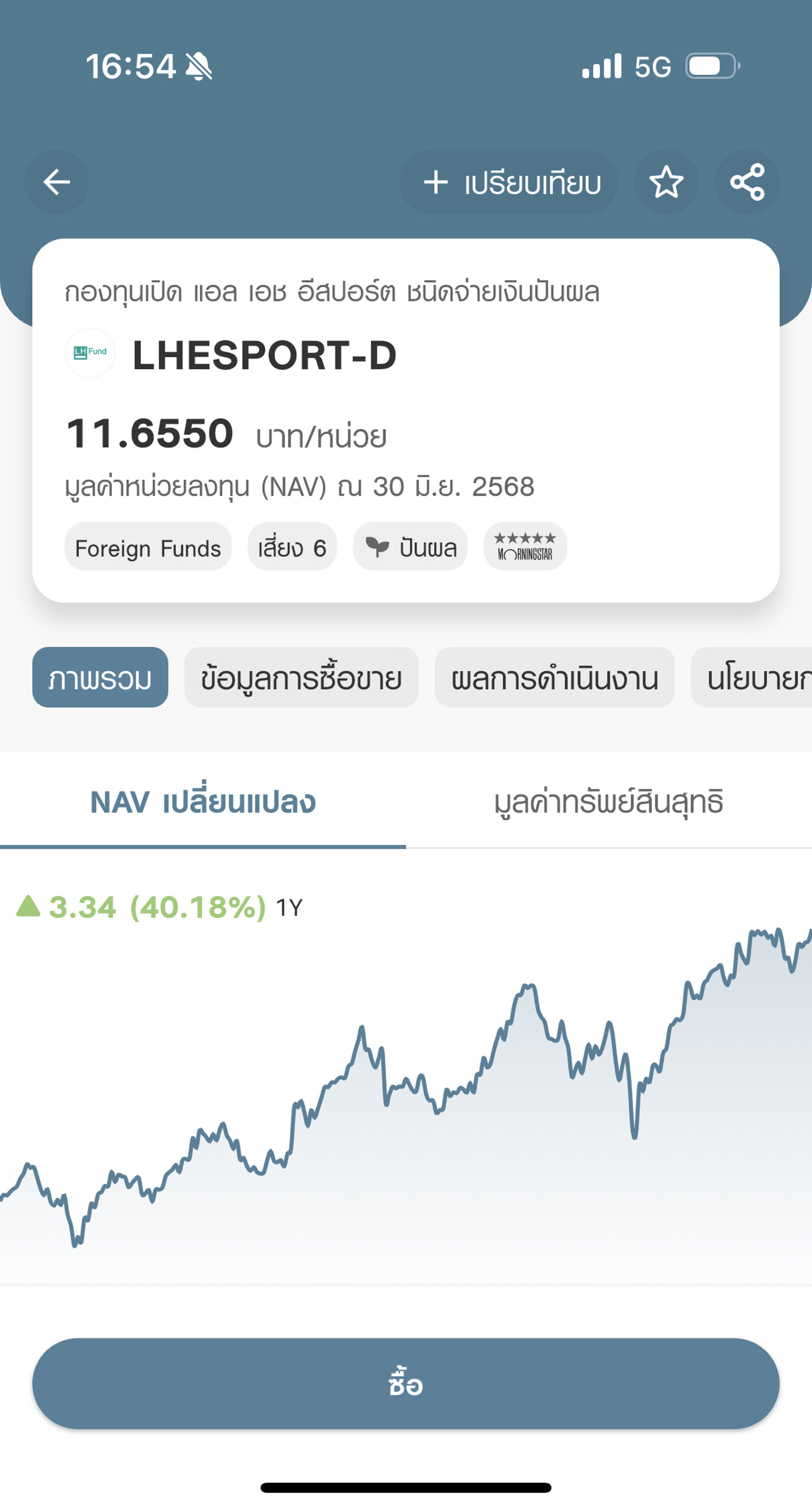Screen dimensions: 812x1509
Task: Share this fund via the share icon
Action: [x=747, y=181]
